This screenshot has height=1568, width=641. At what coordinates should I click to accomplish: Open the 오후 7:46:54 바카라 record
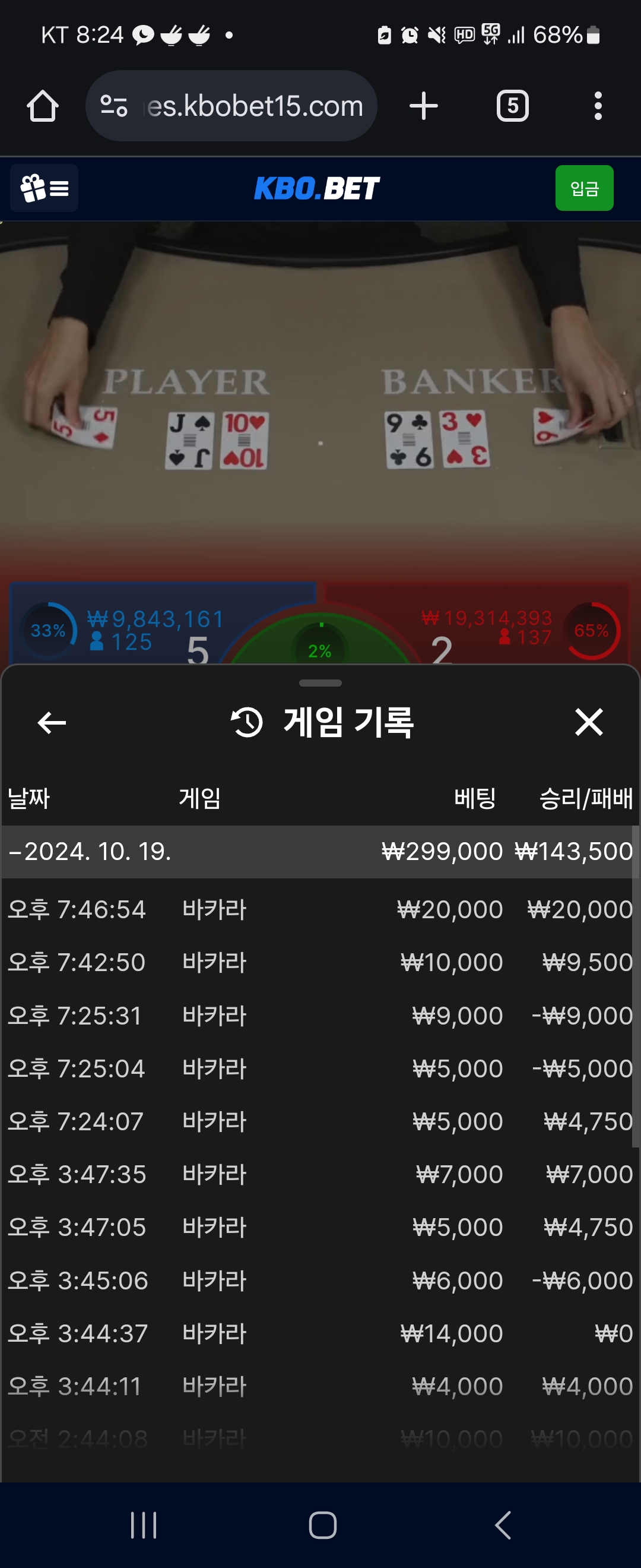click(x=320, y=909)
